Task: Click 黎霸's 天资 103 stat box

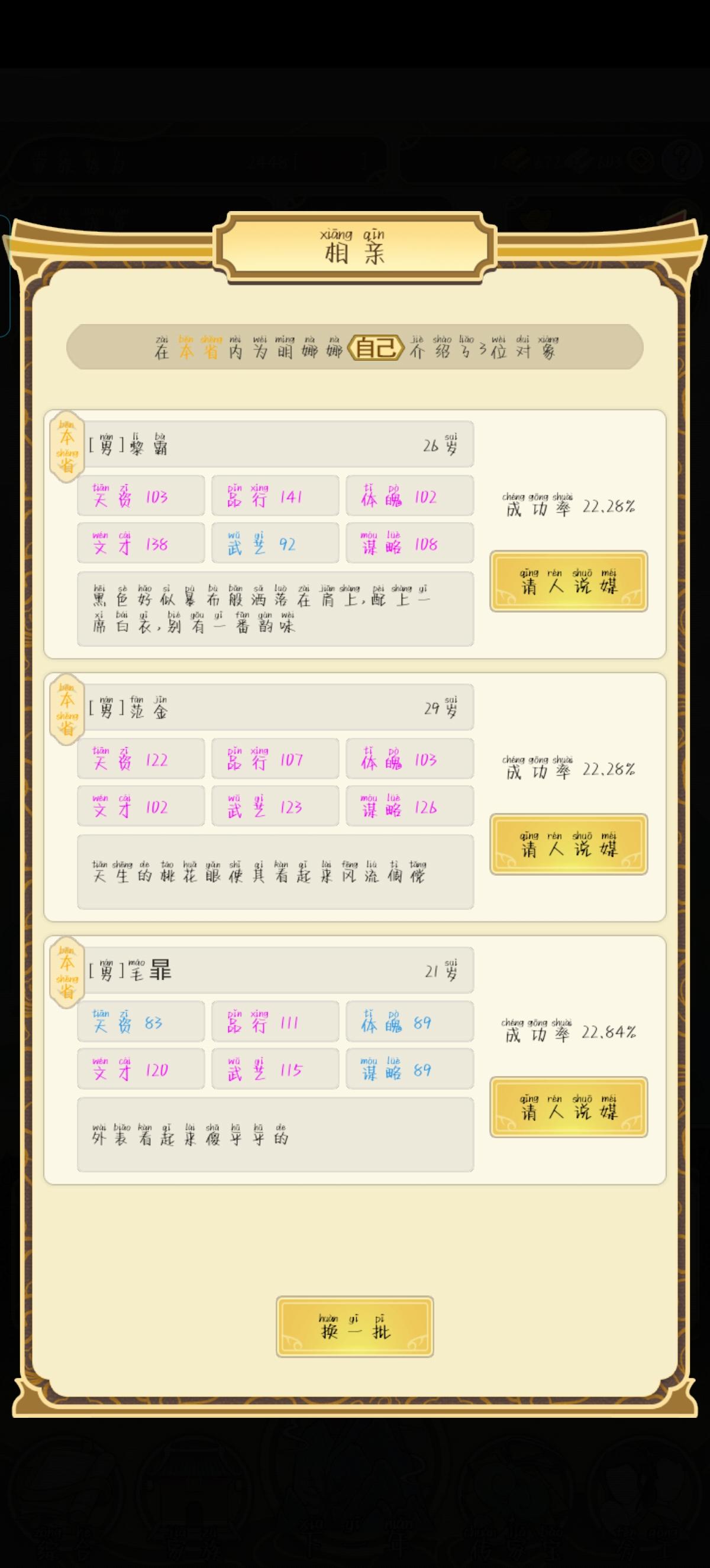Action: [141, 495]
